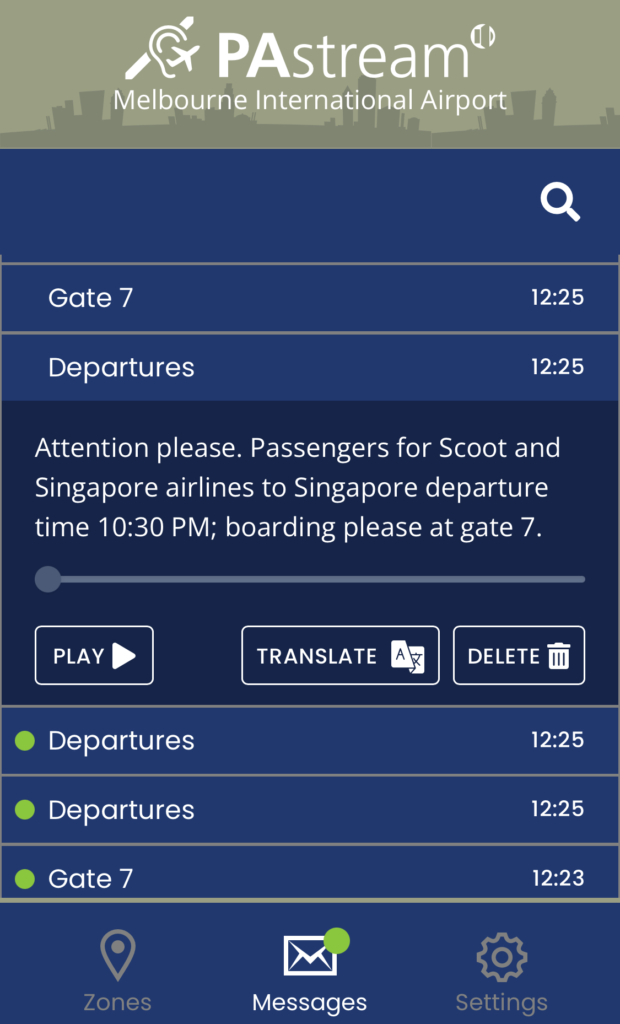Translate the announcement text

[x=340, y=655]
